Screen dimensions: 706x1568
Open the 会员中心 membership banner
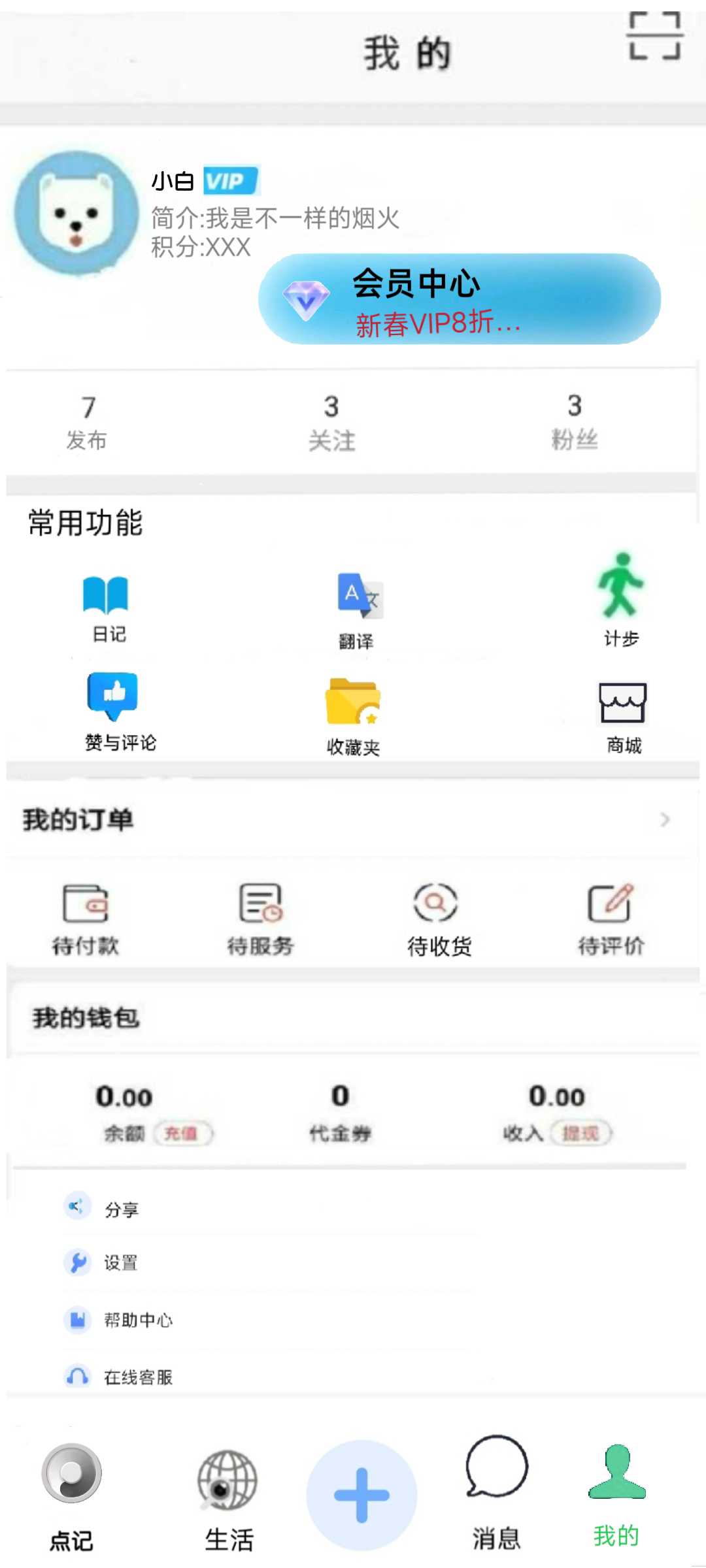point(459,299)
